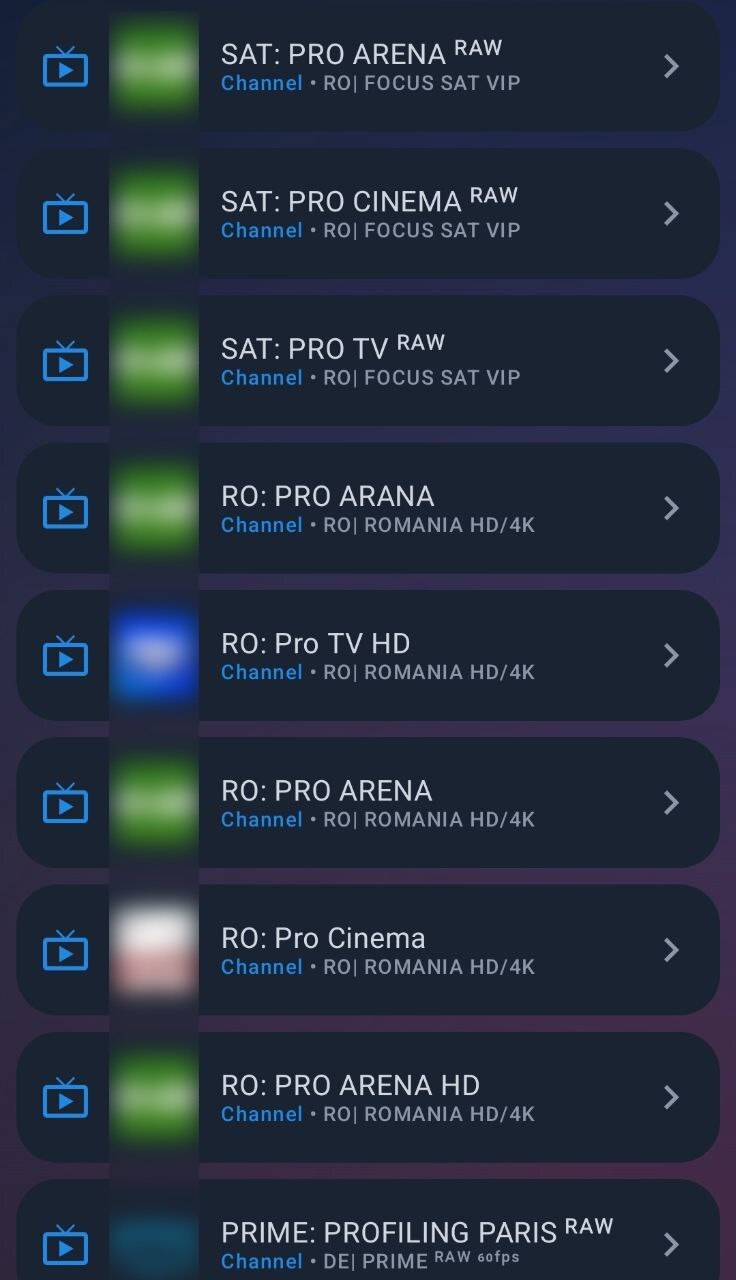This screenshot has height=1280, width=736.
Task: Open the chevron arrow on RO: Pro TV HD row
Action: [x=671, y=655]
